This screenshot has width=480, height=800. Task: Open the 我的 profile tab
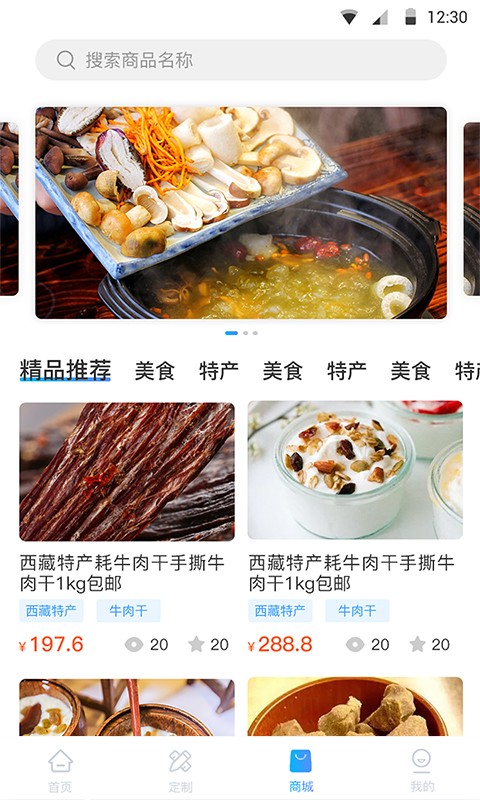point(422,770)
